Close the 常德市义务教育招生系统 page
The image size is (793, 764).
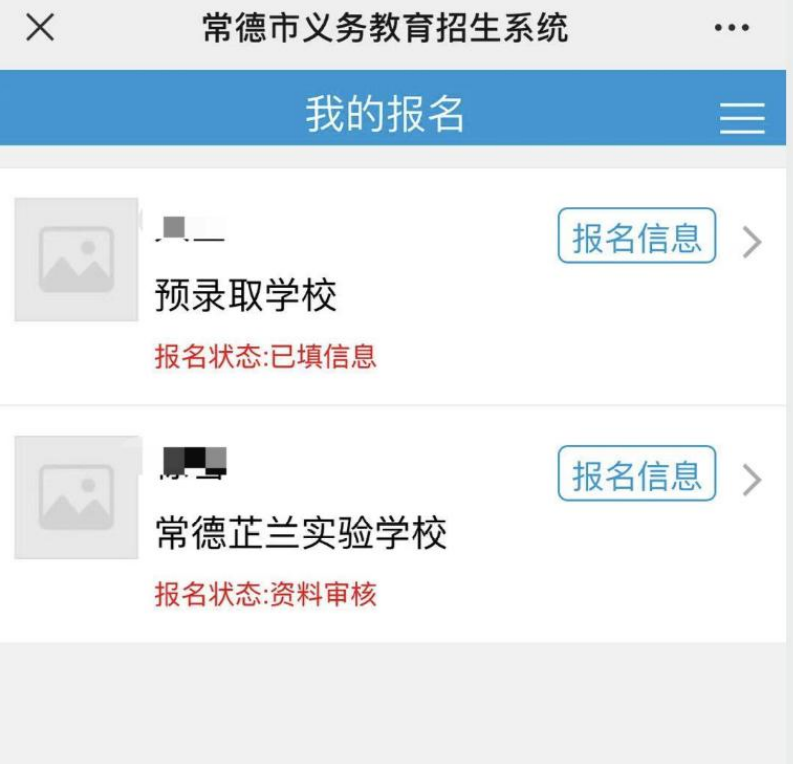40,28
